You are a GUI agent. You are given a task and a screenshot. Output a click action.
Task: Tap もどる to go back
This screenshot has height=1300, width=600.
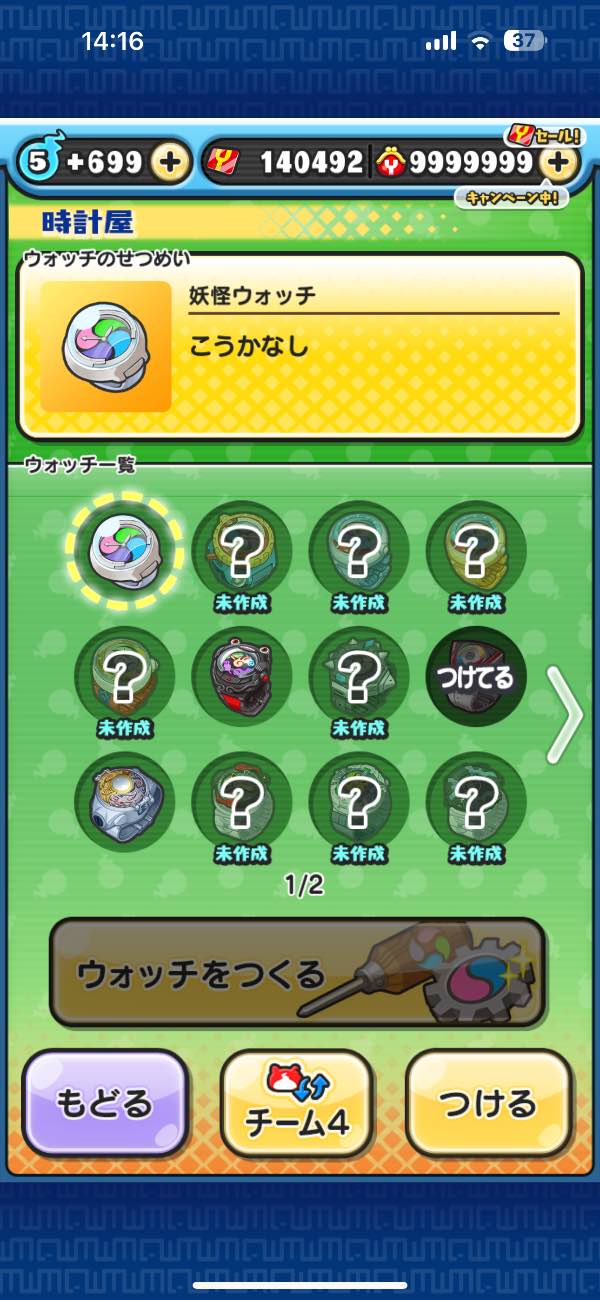(105, 1102)
